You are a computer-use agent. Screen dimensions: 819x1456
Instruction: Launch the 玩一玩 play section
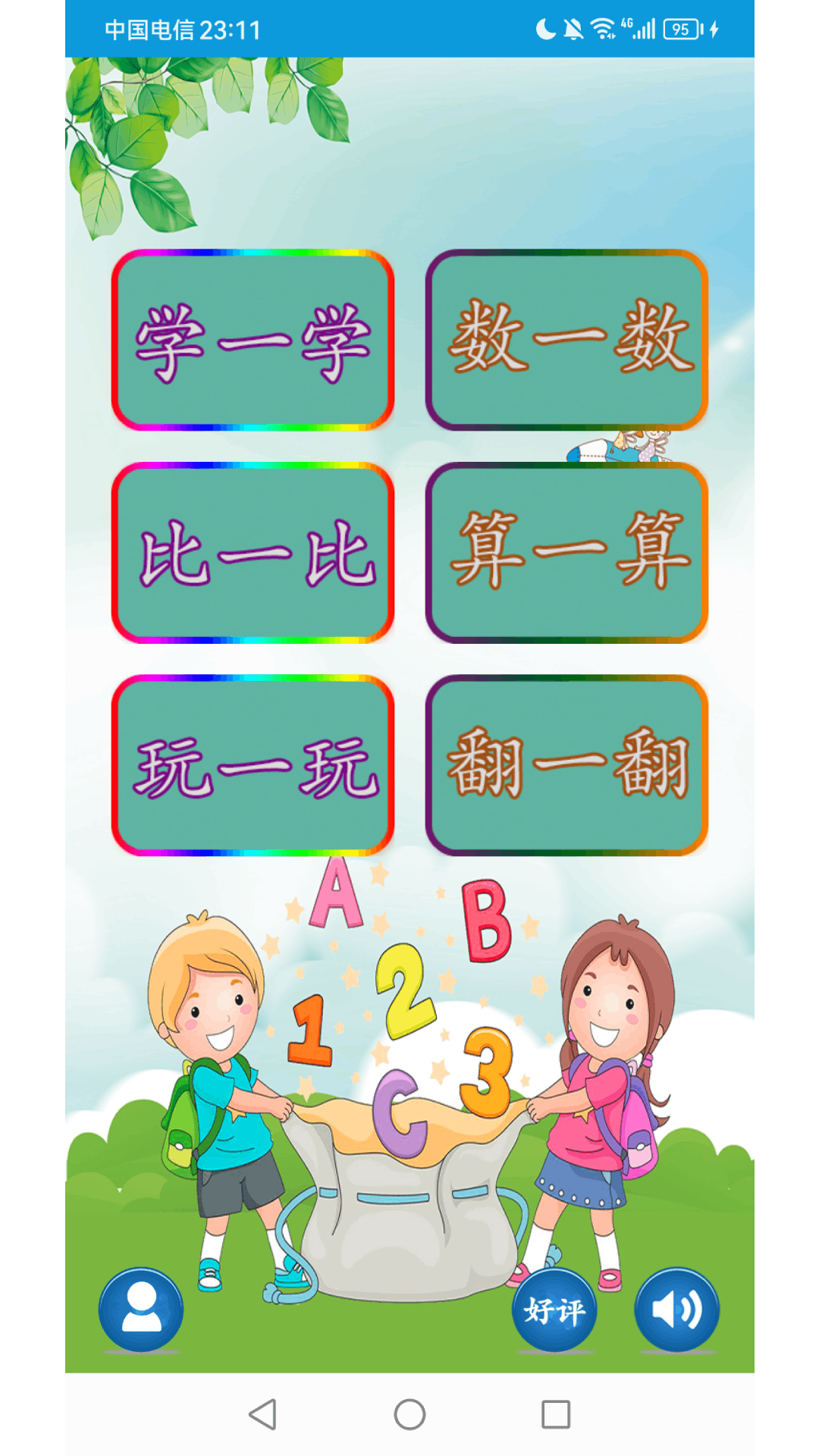tap(253, 766)
